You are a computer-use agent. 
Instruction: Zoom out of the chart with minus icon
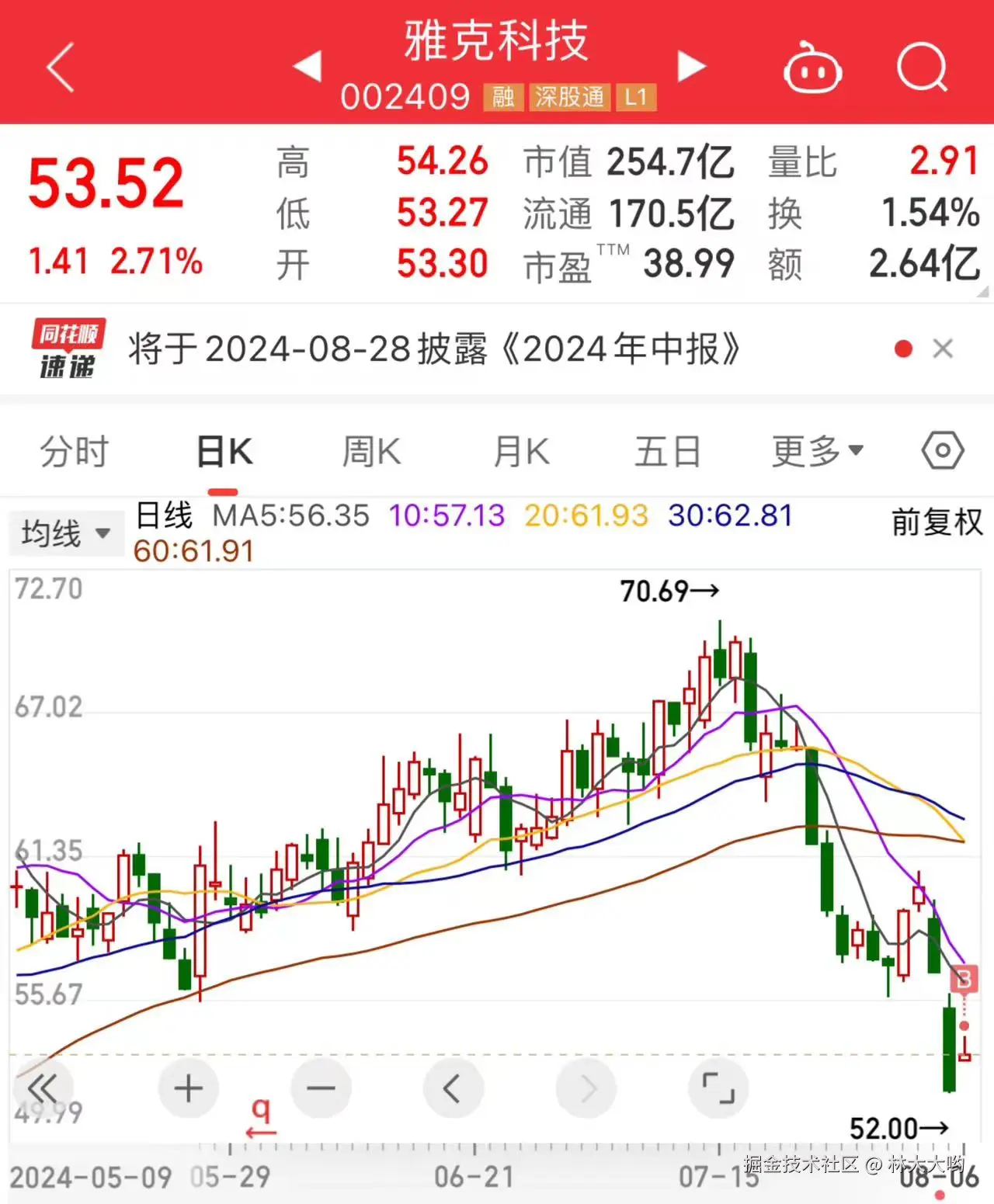click(321, 1088)
